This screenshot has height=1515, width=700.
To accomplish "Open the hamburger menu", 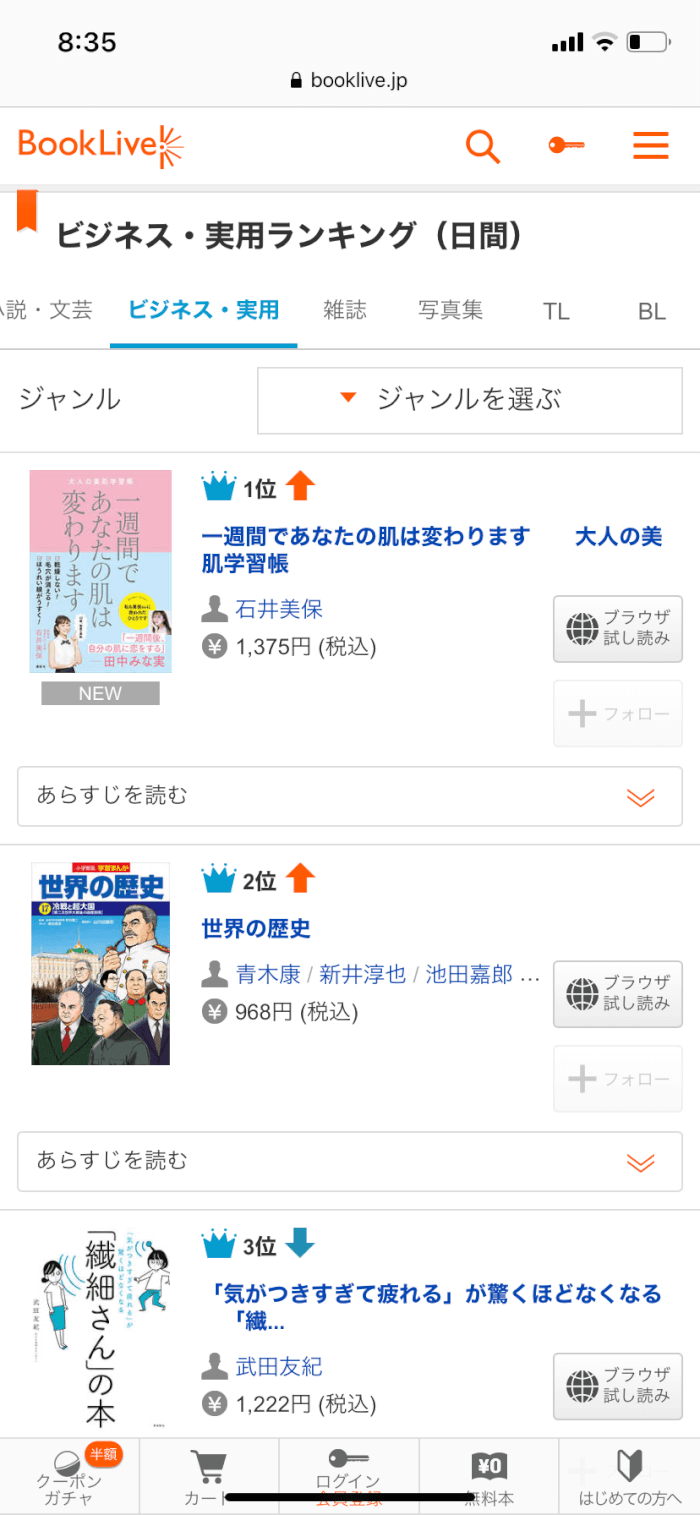I will [x=650, y=147].
